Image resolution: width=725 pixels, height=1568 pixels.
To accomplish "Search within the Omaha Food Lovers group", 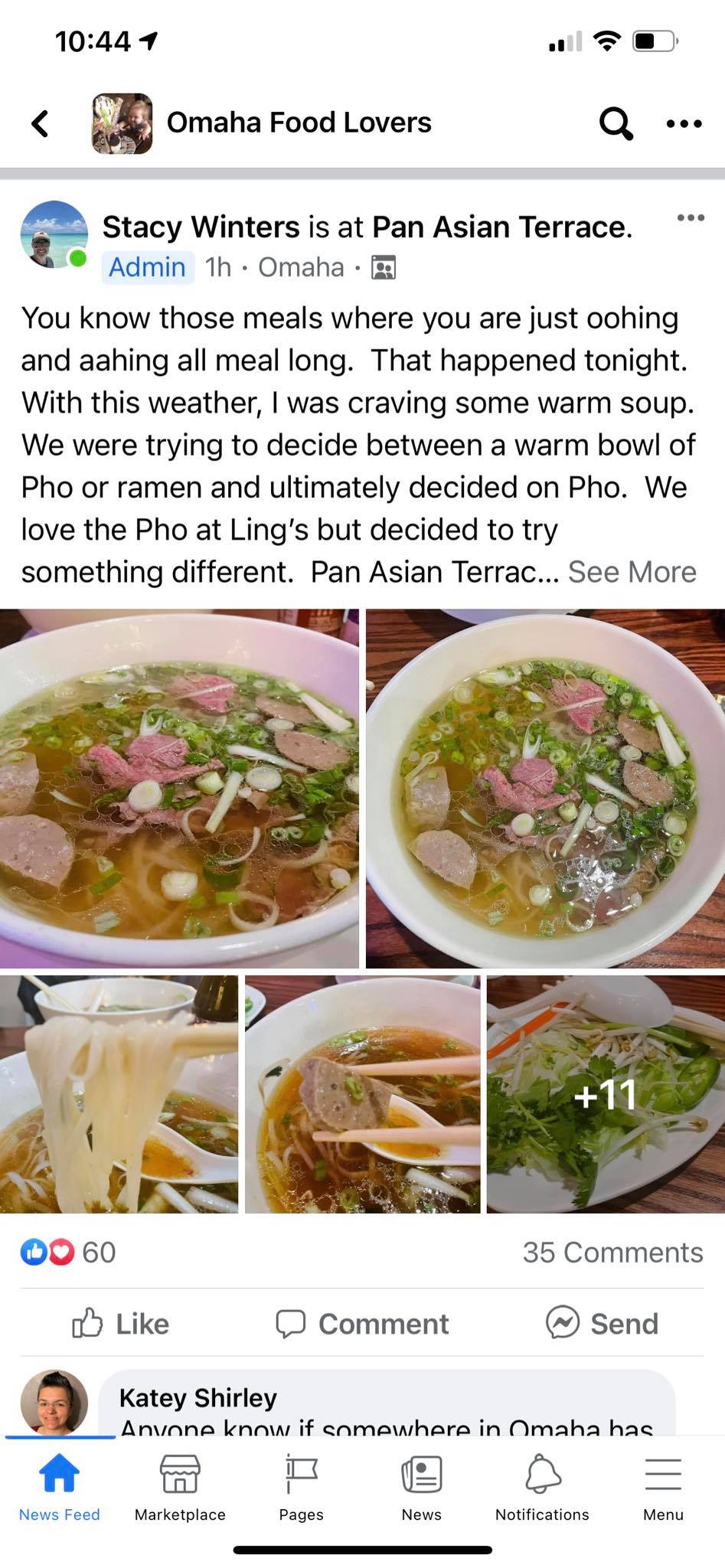I will point(616,122).
